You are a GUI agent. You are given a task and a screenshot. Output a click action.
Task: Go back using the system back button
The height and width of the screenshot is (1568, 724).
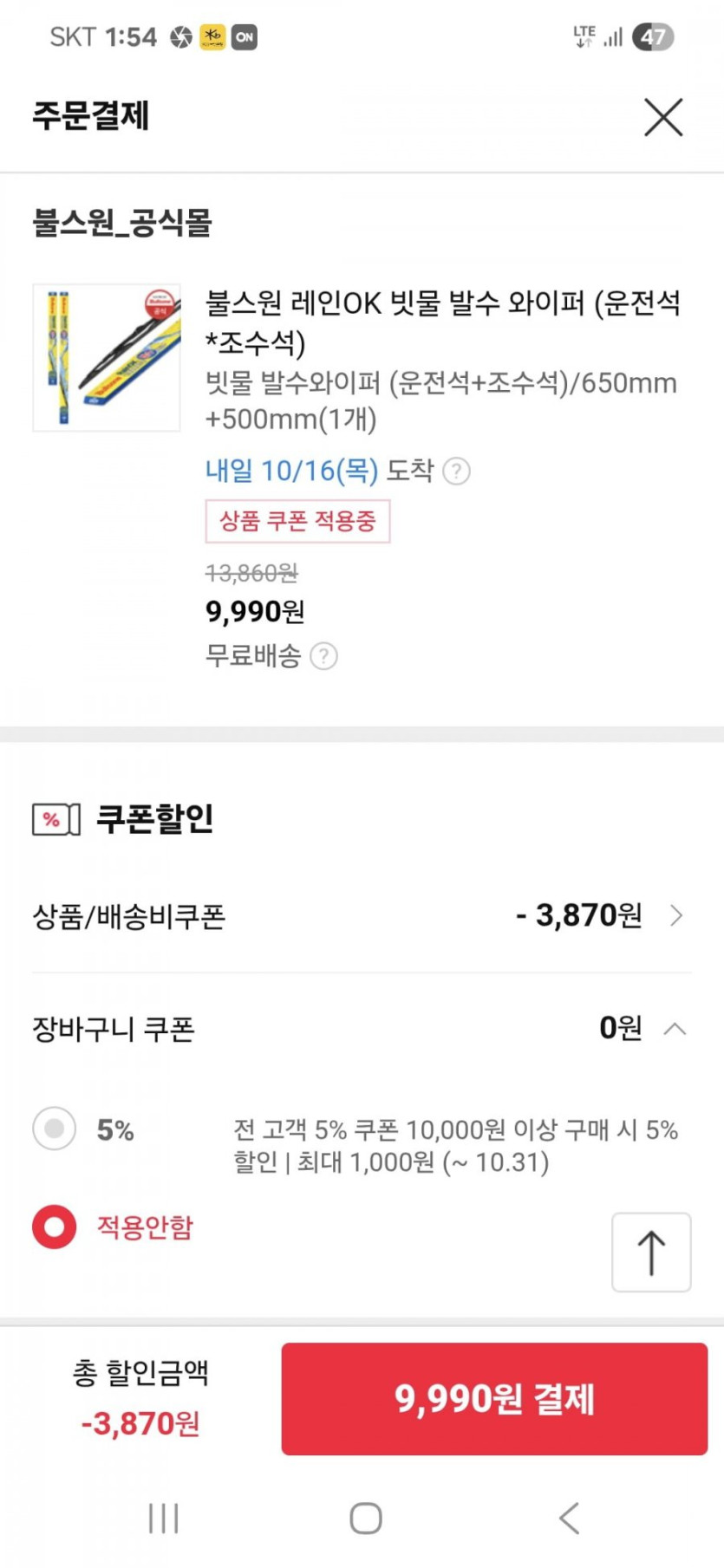pyautogui.click(x=569, y=1518)
